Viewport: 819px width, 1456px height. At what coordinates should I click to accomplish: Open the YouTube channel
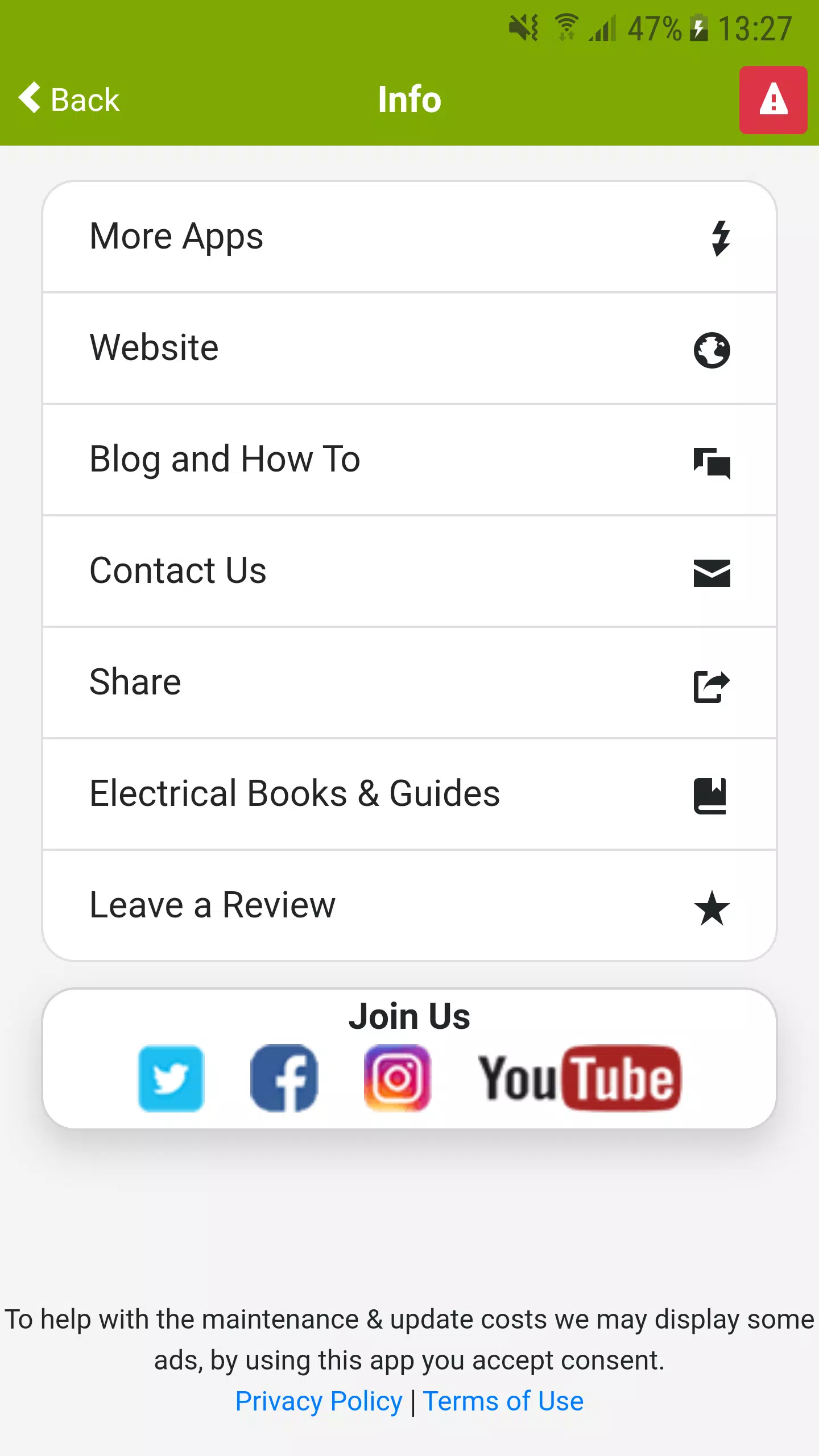pos(579,1078)
